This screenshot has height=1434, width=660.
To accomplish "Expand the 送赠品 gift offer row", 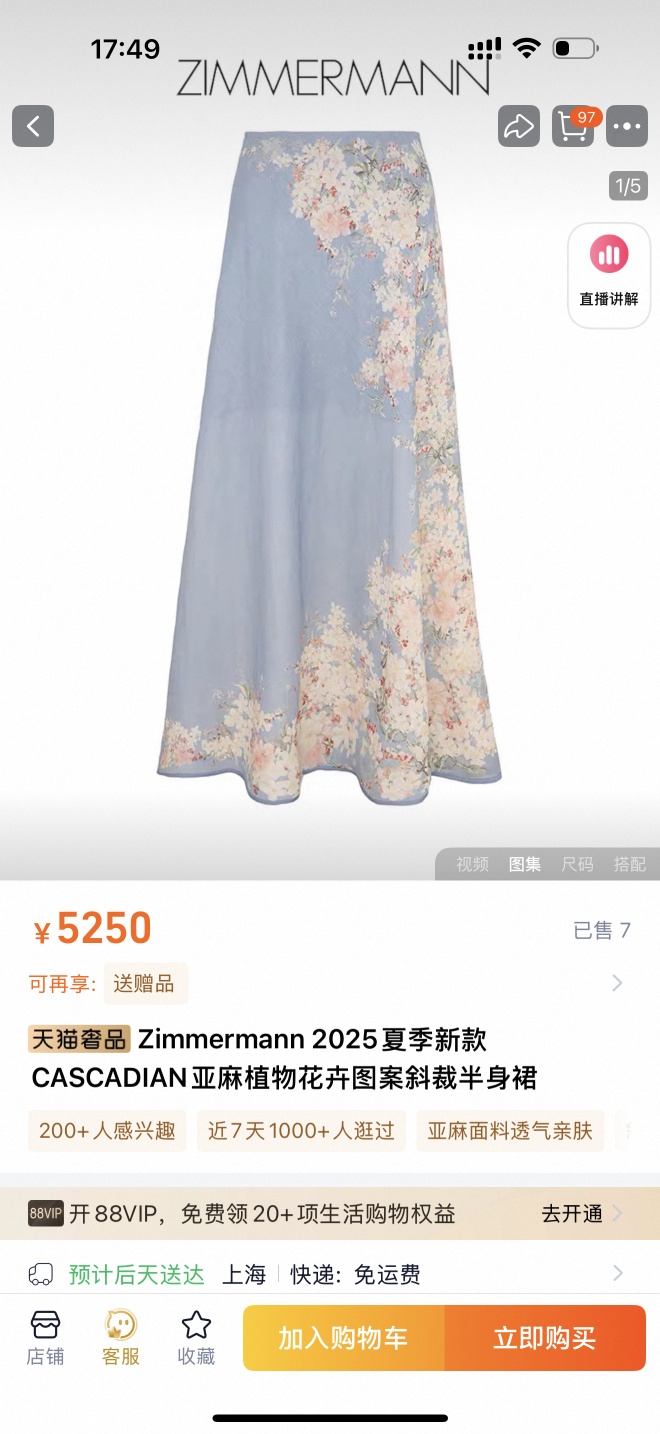I will (x=617, y=983).
